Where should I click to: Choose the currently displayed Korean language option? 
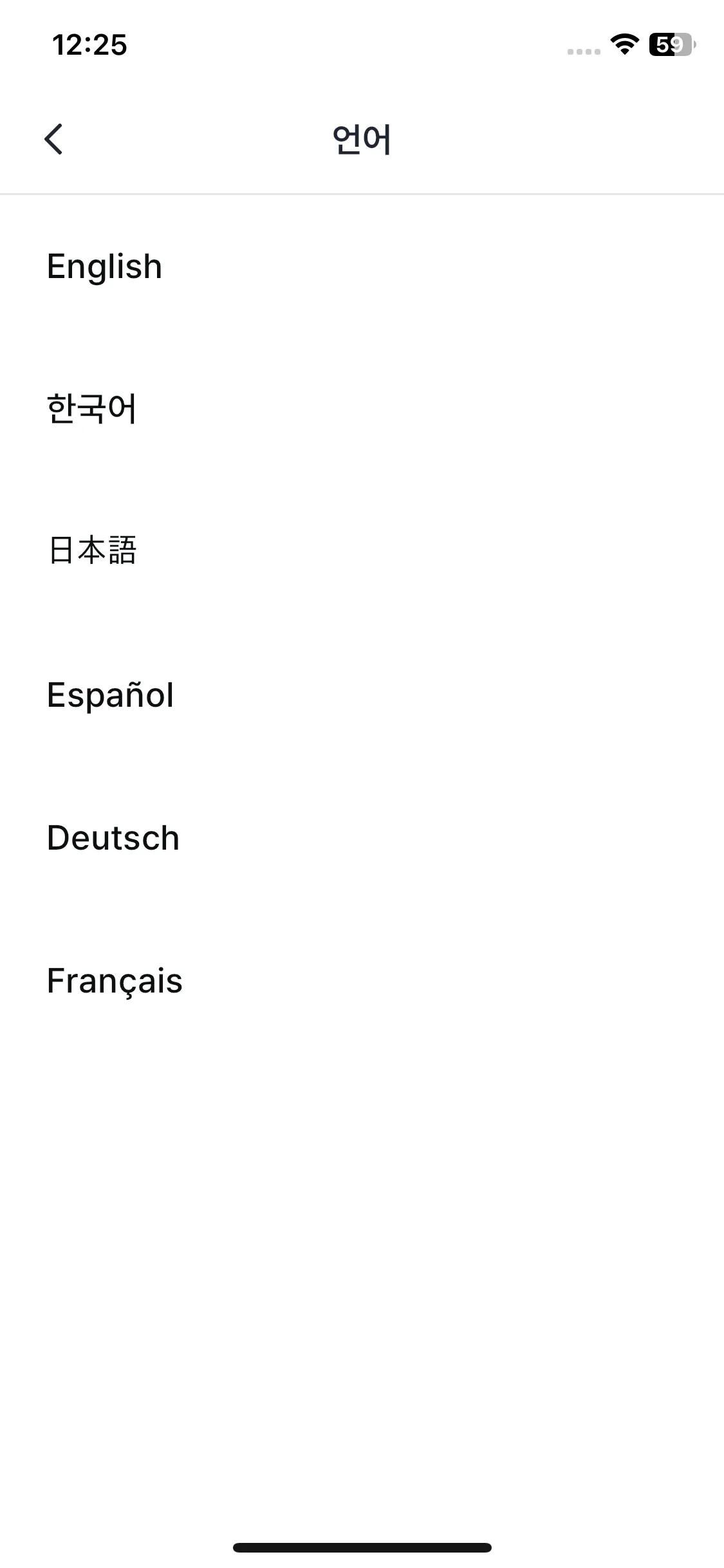[x=91, y=408]
